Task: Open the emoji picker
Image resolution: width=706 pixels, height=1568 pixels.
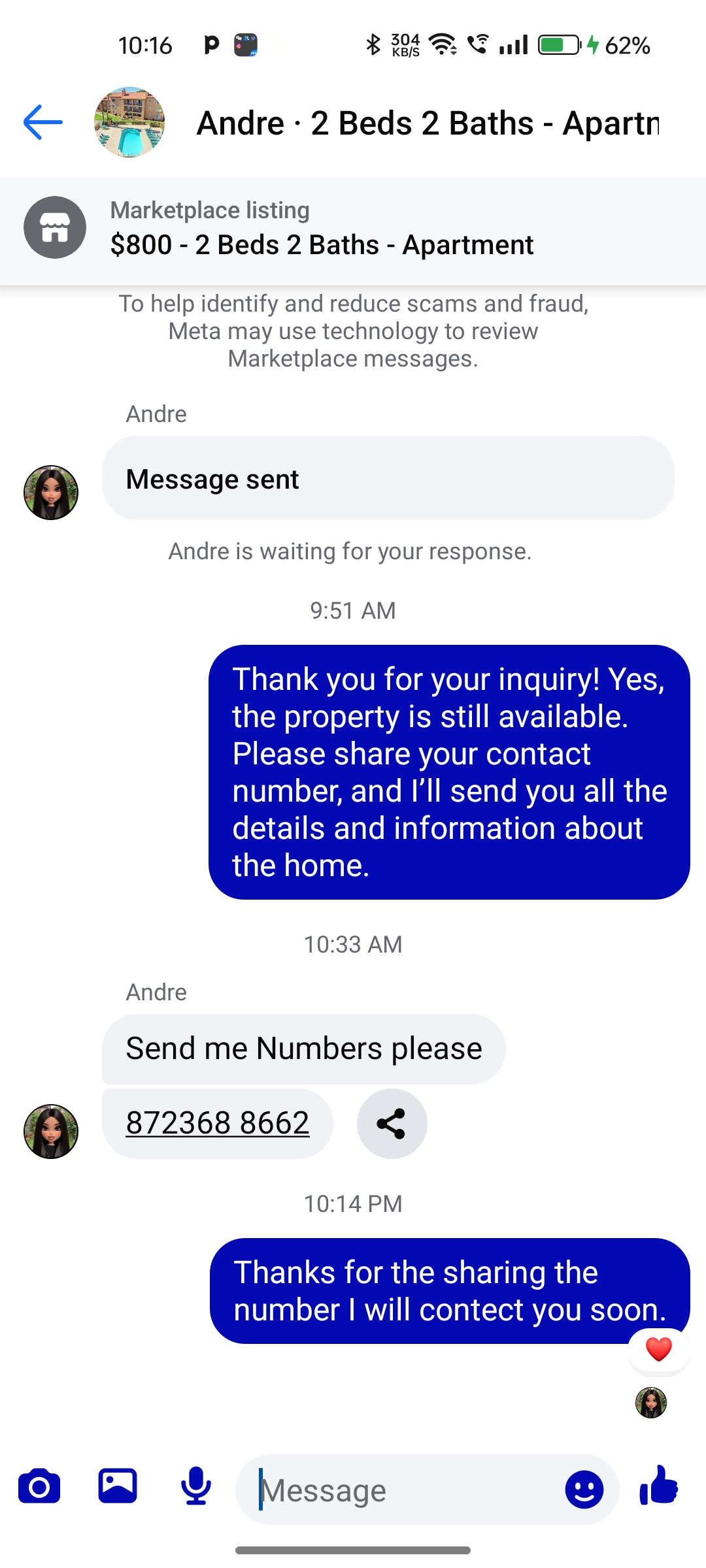Action: tap(584, 1490)
